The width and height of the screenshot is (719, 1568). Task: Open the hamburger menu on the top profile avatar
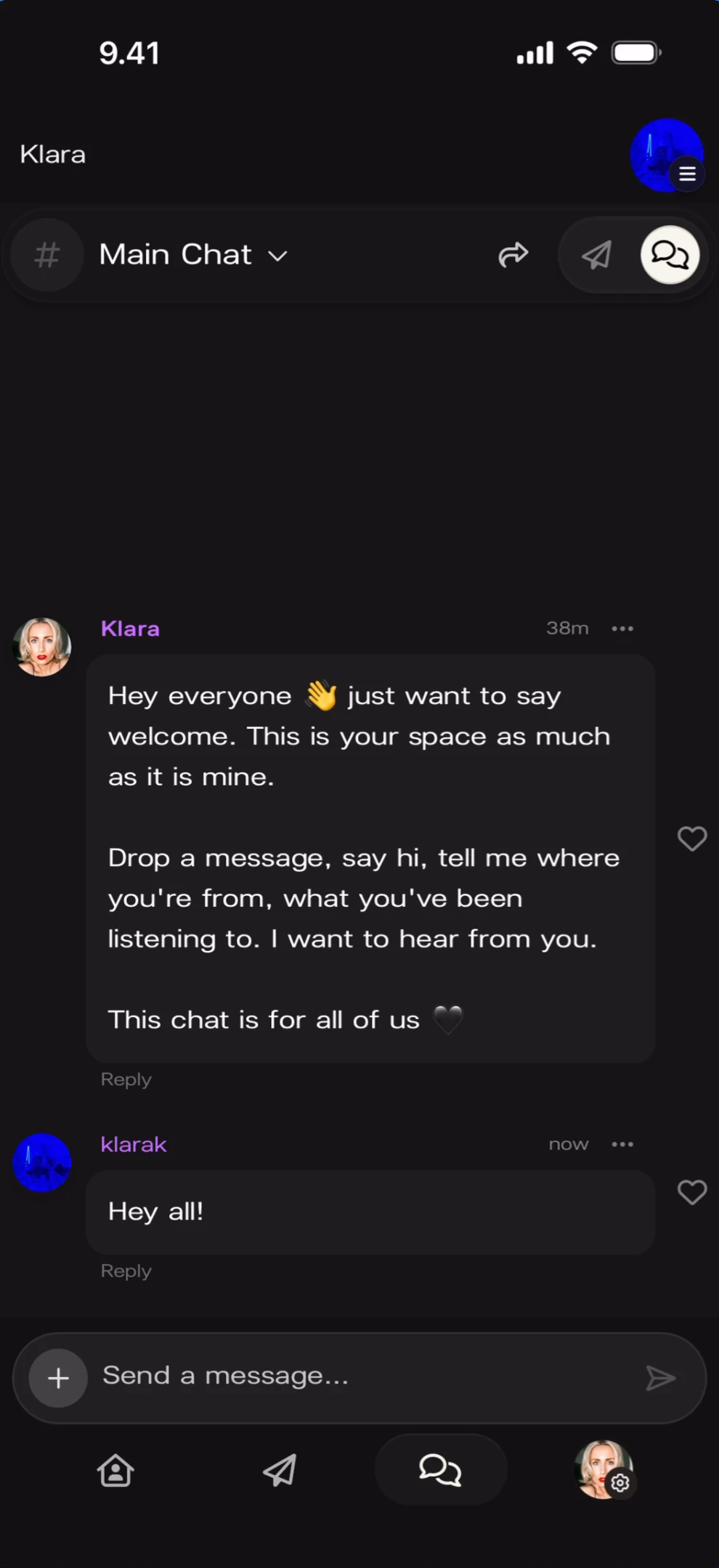[687, 173]
